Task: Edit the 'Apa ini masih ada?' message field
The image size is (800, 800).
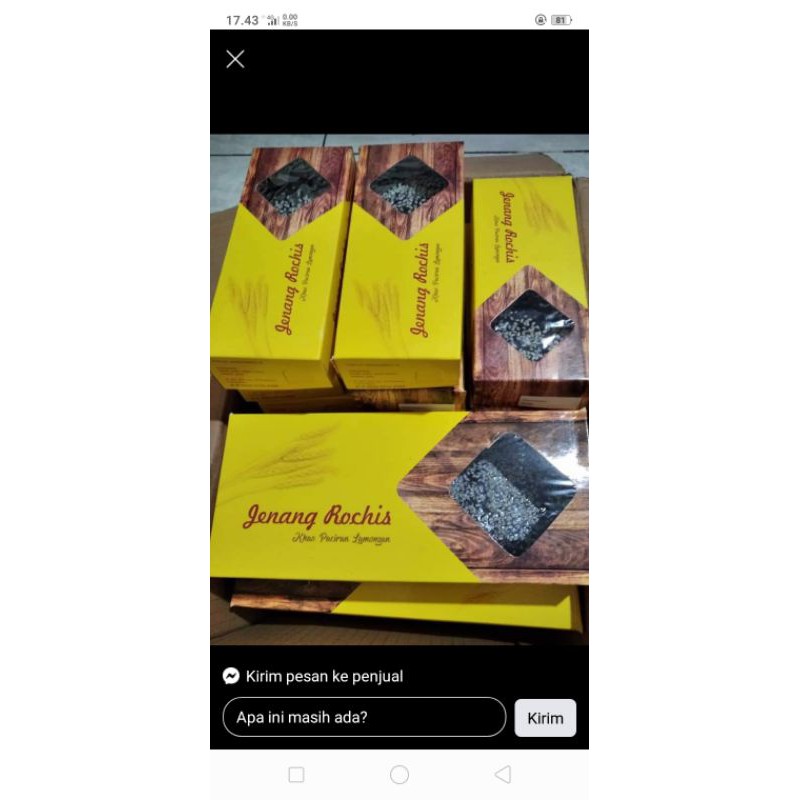Action: pos(364,717)
